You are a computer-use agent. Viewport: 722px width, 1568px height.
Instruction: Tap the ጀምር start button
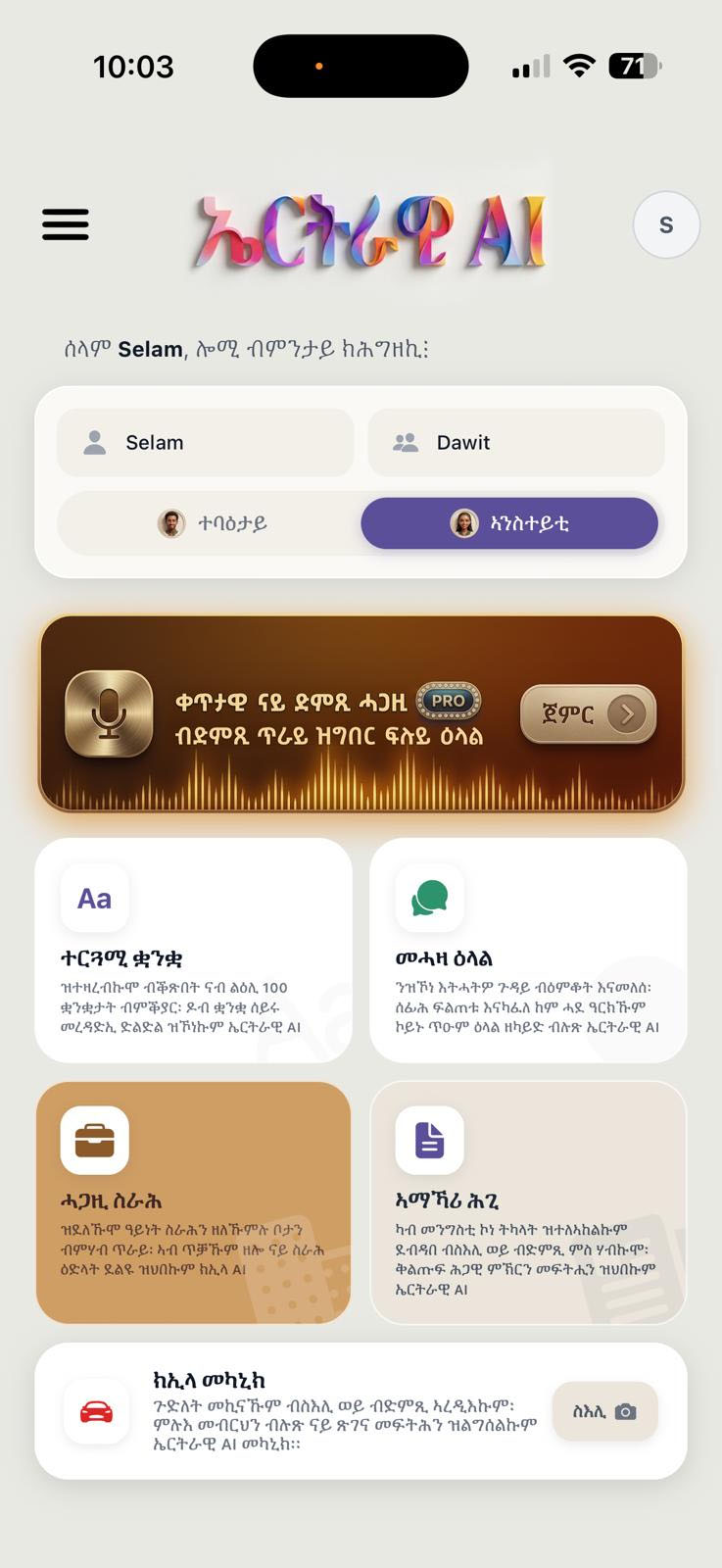pos(588,713)
